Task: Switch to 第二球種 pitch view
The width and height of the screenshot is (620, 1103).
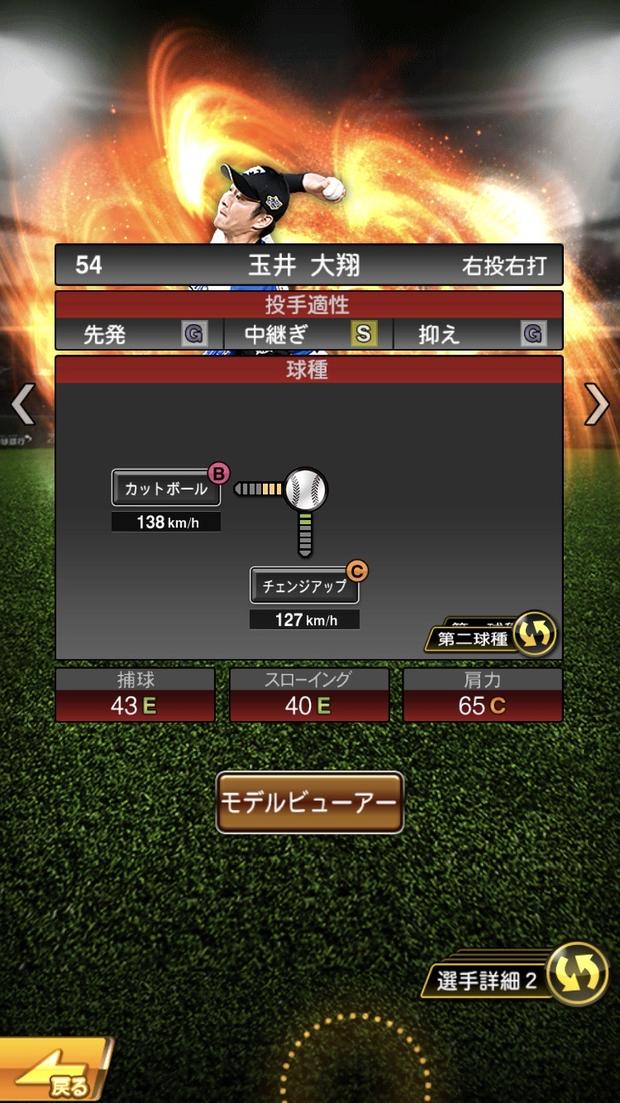Action: [492, 636]
